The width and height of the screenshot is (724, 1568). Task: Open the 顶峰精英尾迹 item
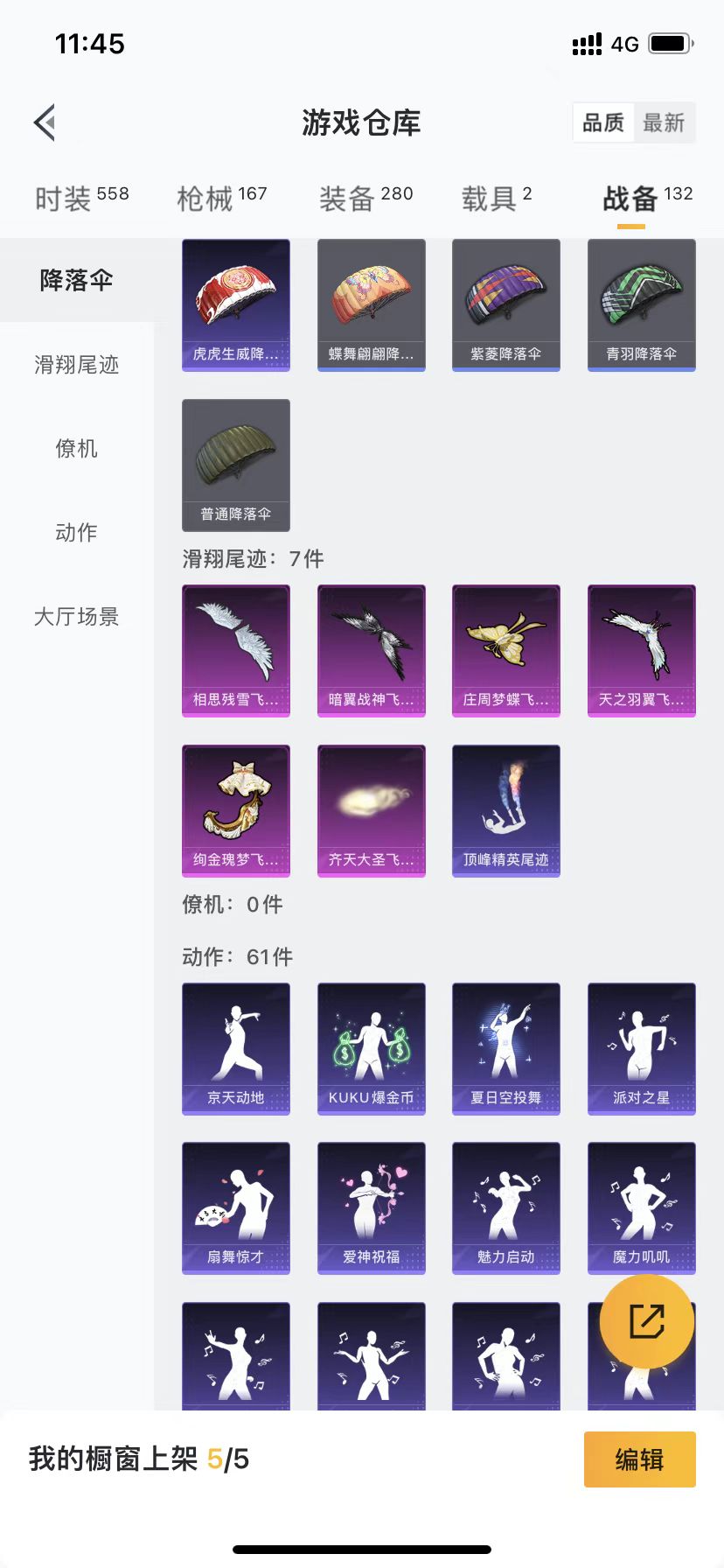tap(506, 810)
